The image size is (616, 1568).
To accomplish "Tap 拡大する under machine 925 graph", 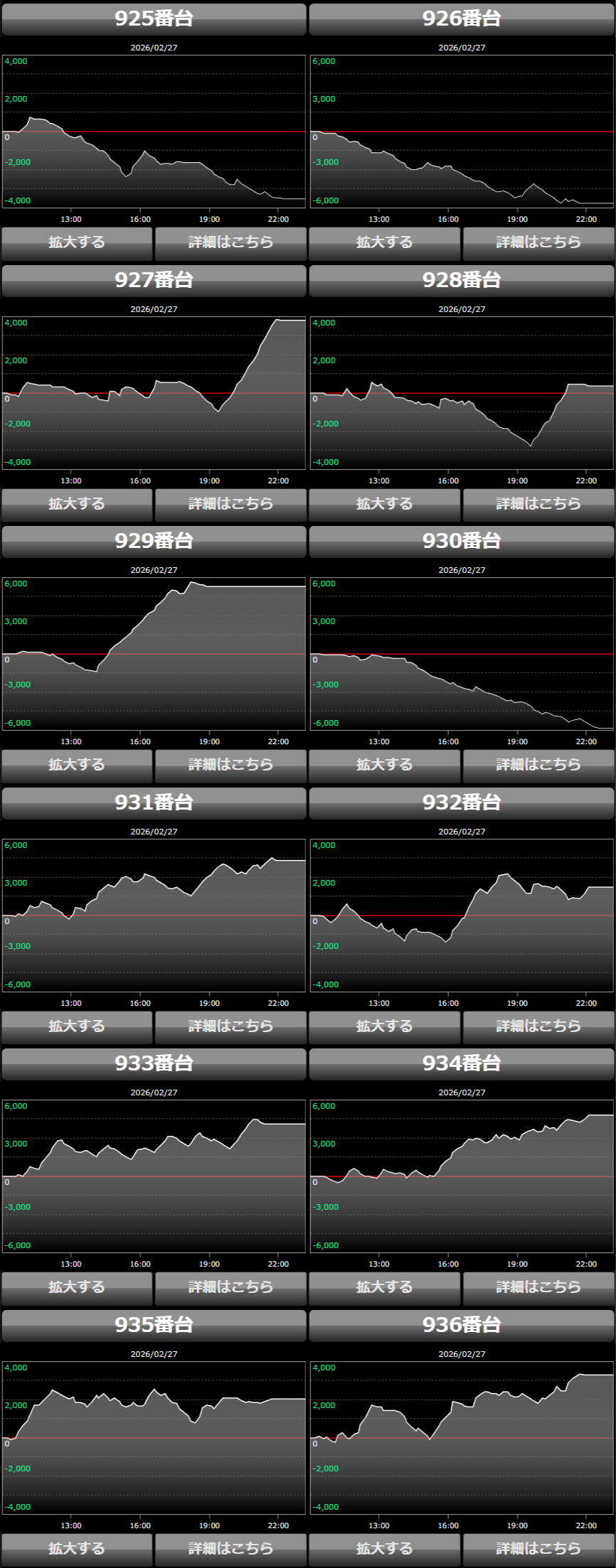I will [x=77, y=242].
